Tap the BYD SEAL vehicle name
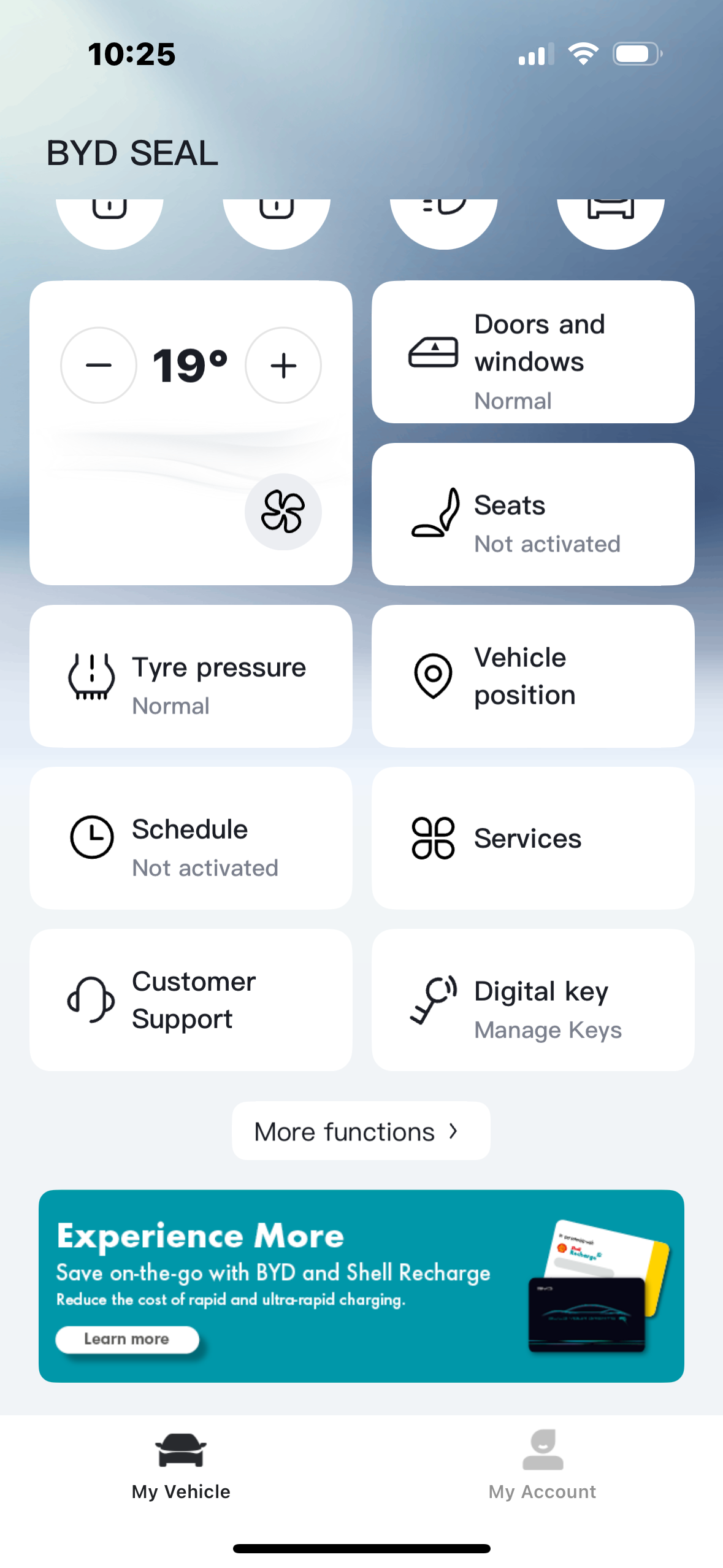 [131, 153]
